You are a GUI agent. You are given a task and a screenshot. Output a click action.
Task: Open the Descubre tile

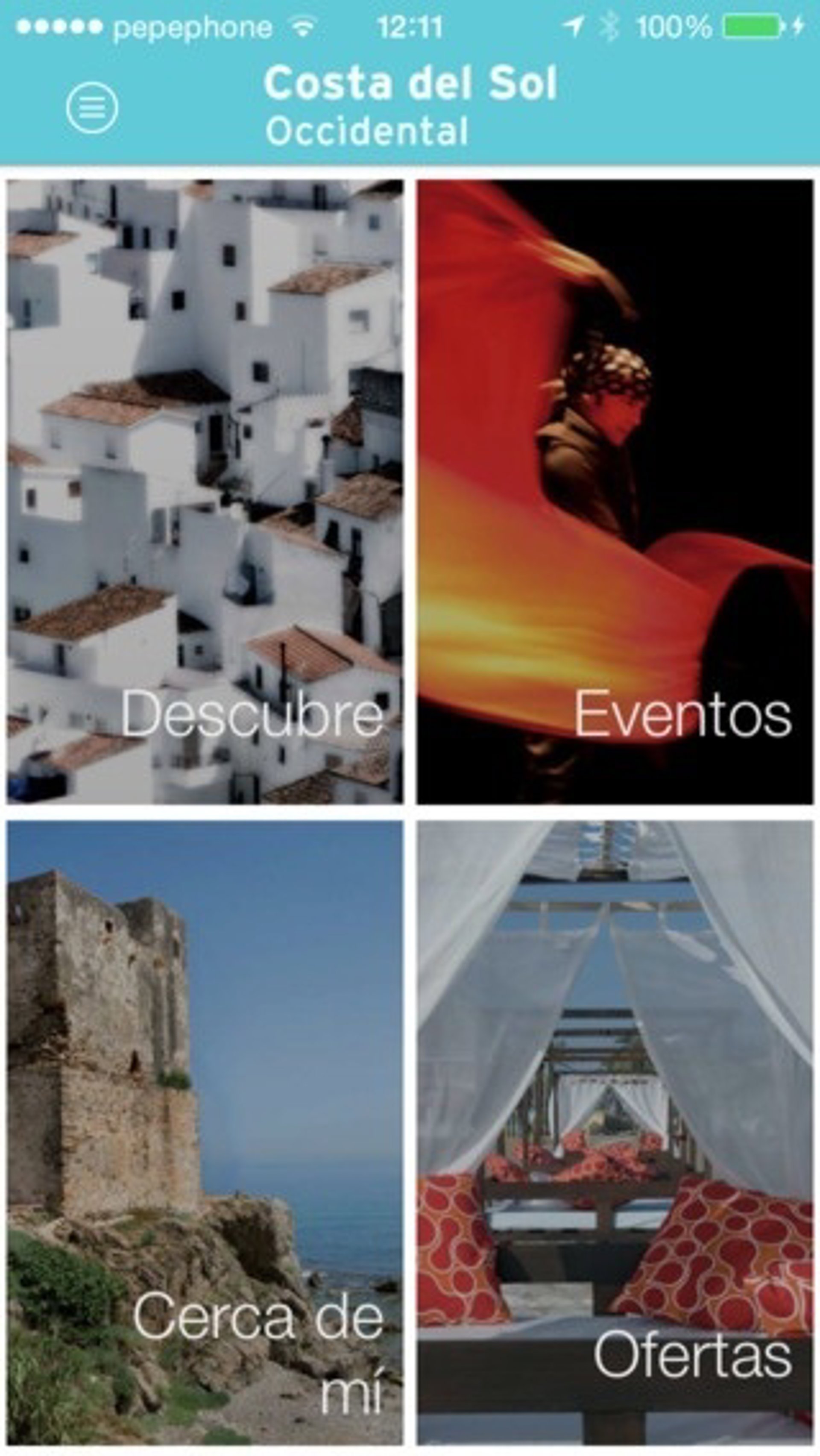click(205, 492)
